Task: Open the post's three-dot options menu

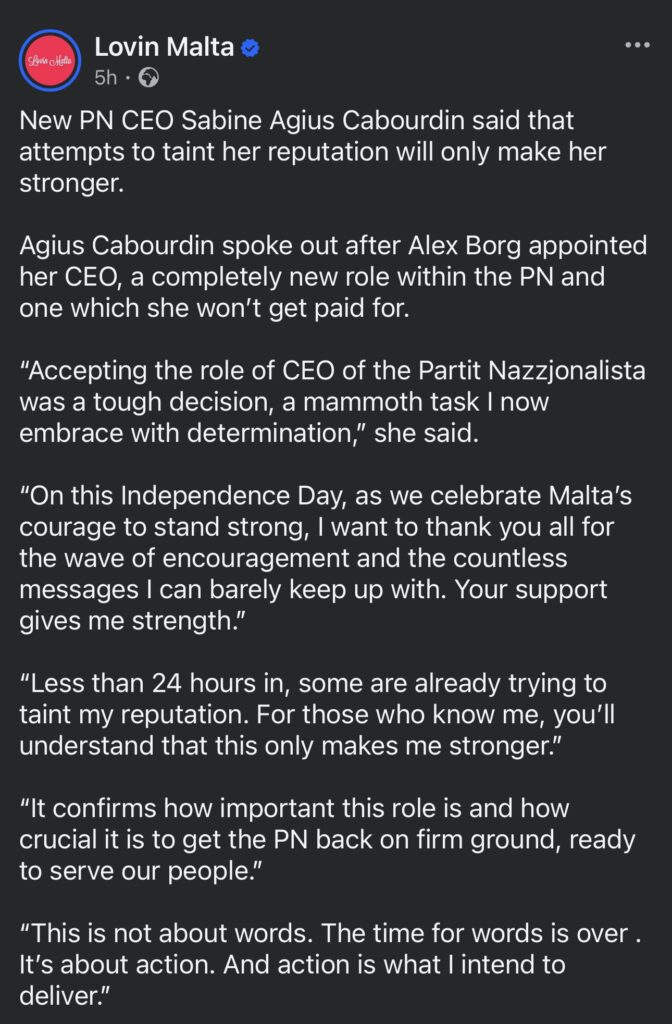Action: coord(636,45)
